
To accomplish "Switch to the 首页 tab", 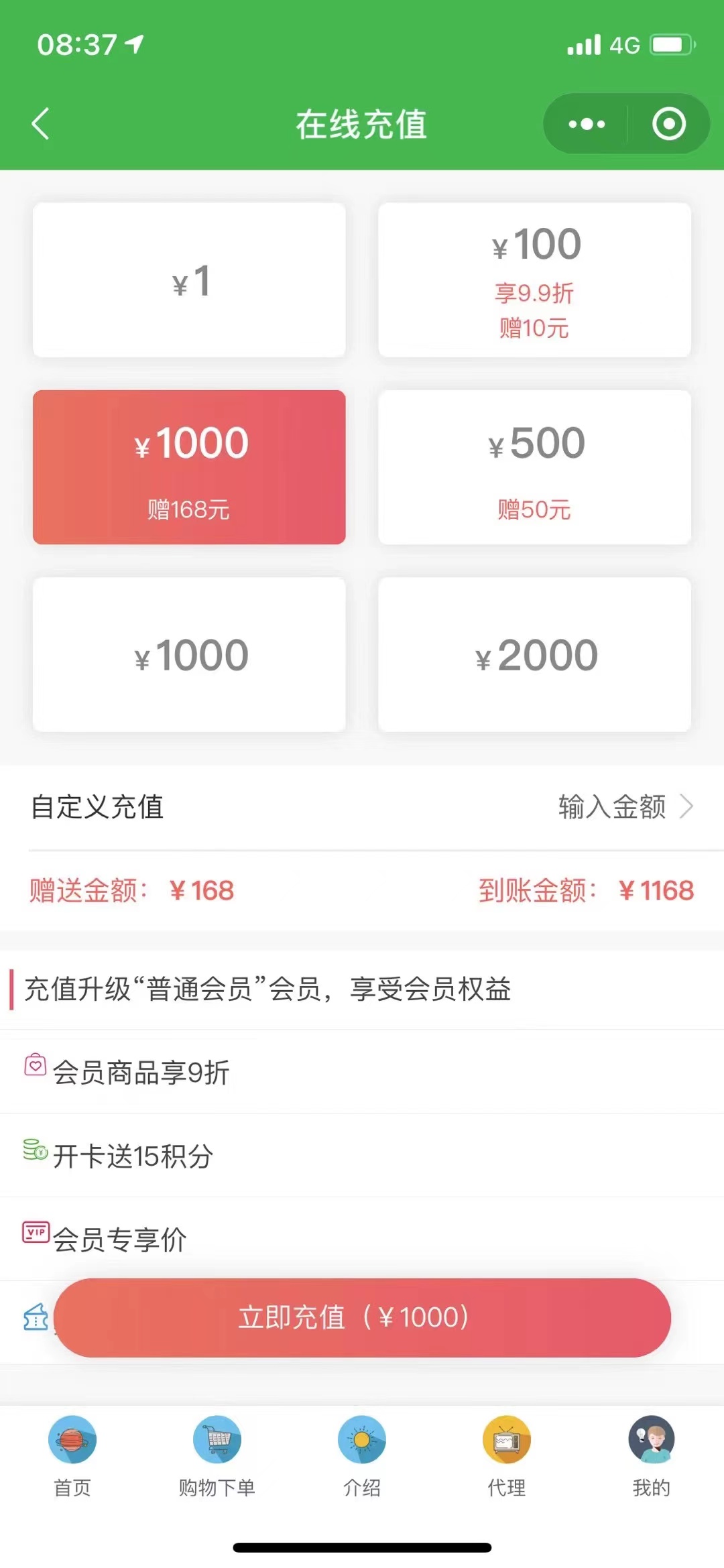I will tap(72, 1456).
